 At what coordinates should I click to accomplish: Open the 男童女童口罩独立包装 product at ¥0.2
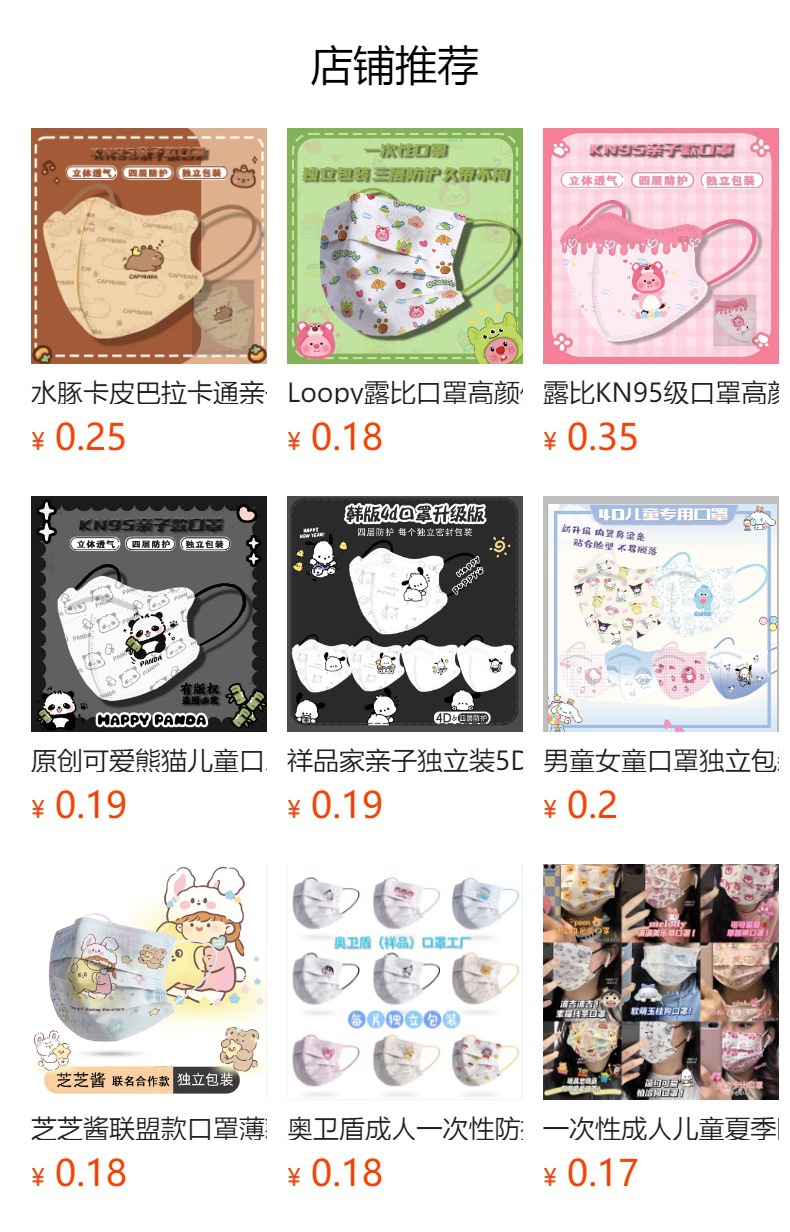tap(660, 614)
